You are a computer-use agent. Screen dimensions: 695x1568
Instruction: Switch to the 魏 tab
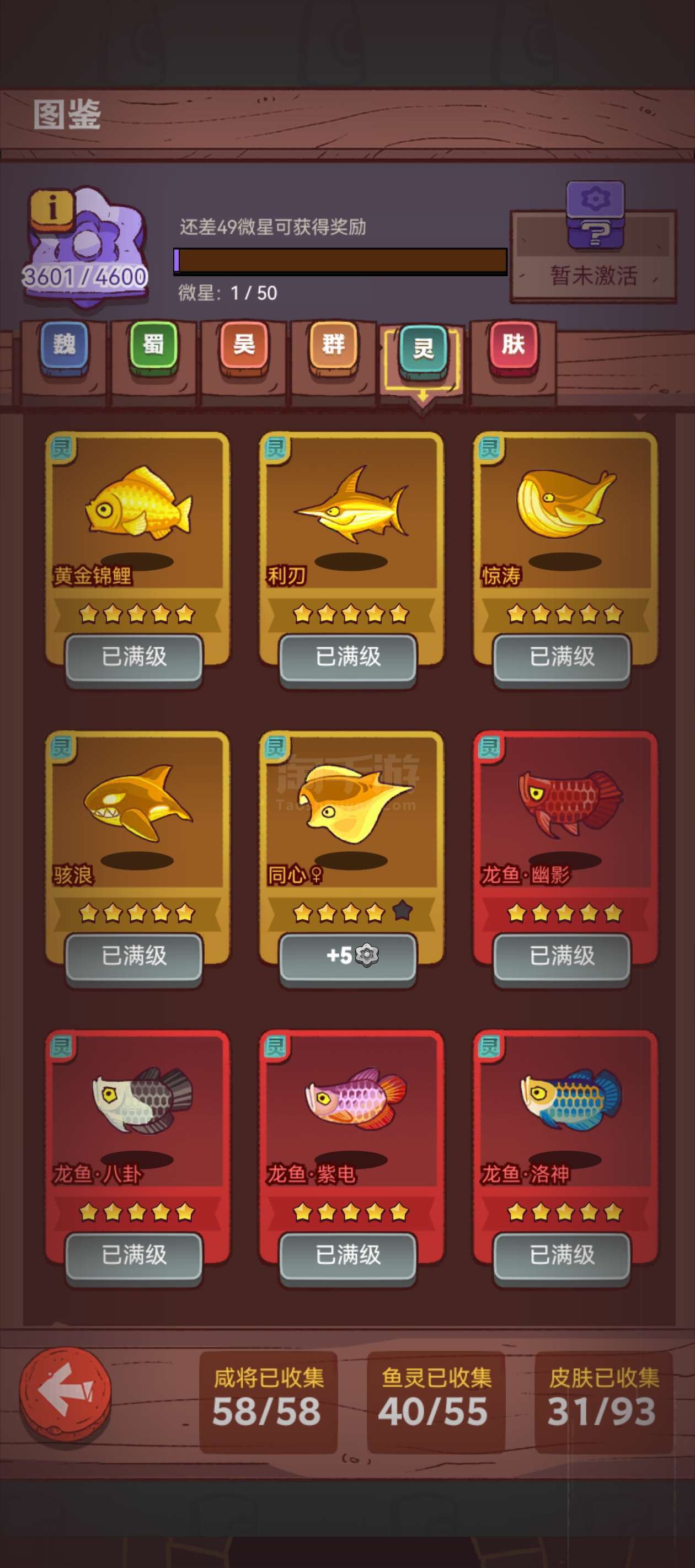click(64, 345)
